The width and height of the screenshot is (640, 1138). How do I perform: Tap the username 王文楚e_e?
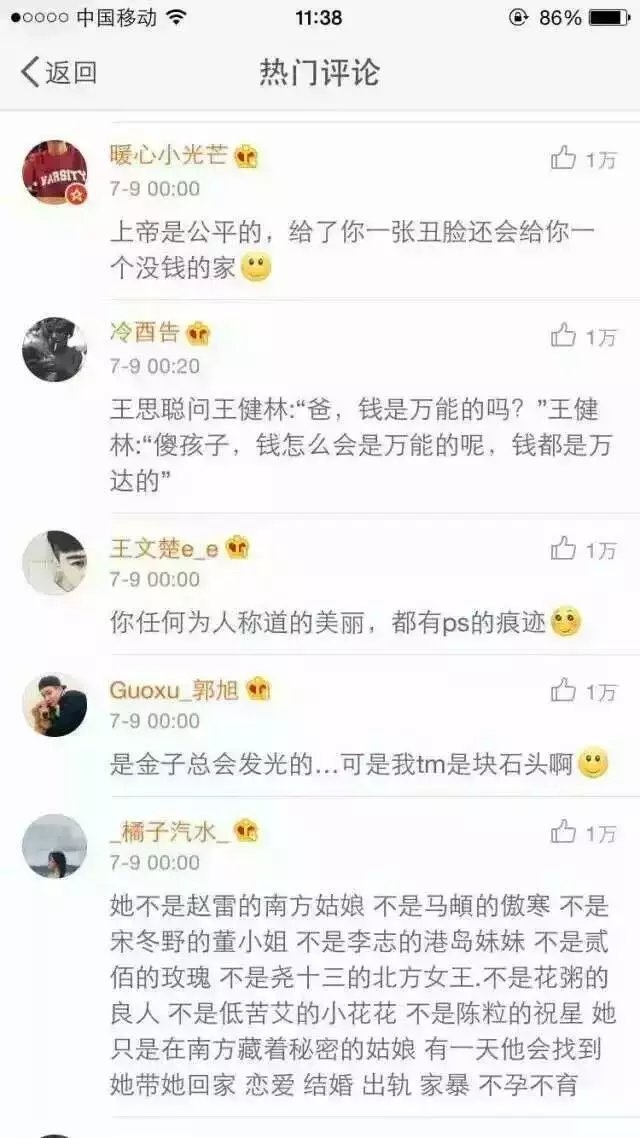point(164,548)
